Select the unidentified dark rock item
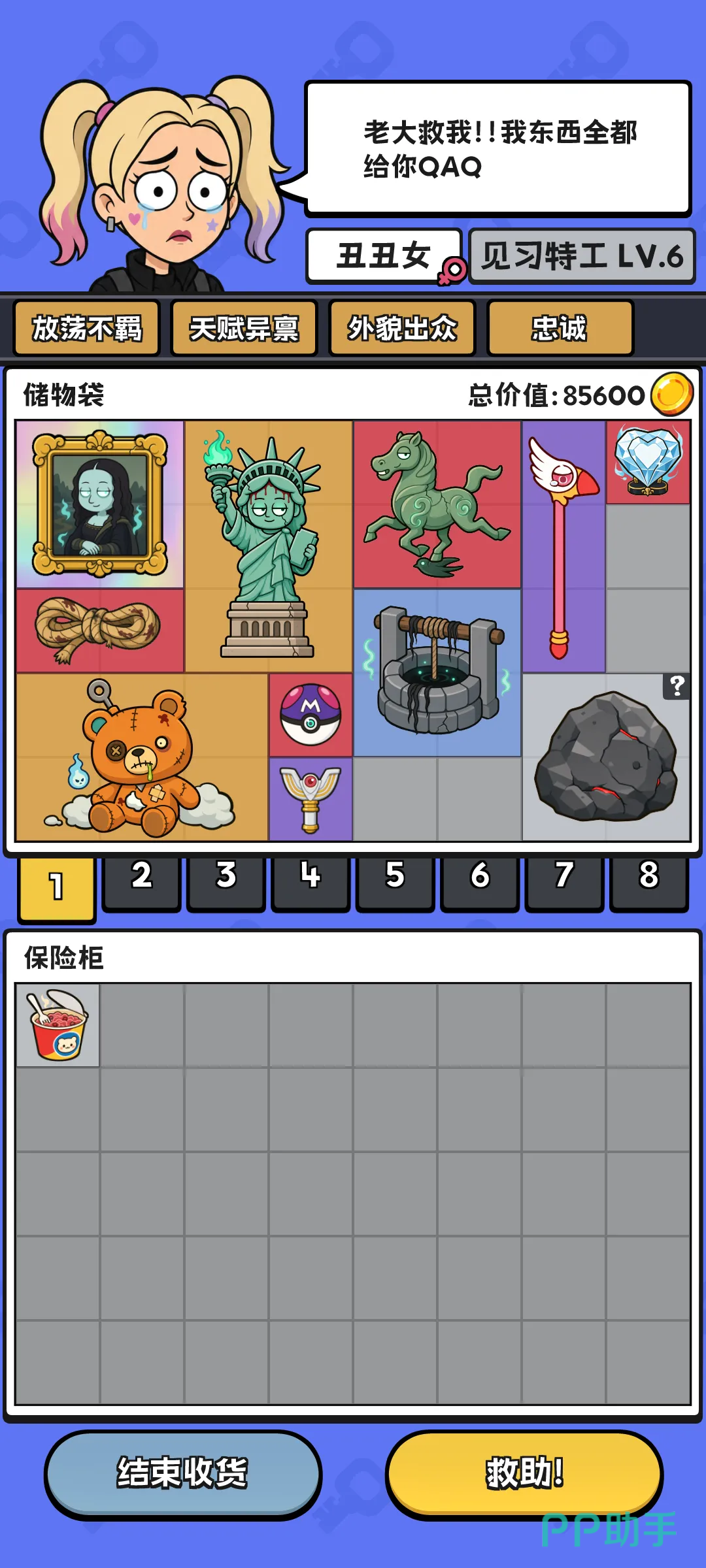This screenshot has width=706, height=1568. [x=607, y=757]
